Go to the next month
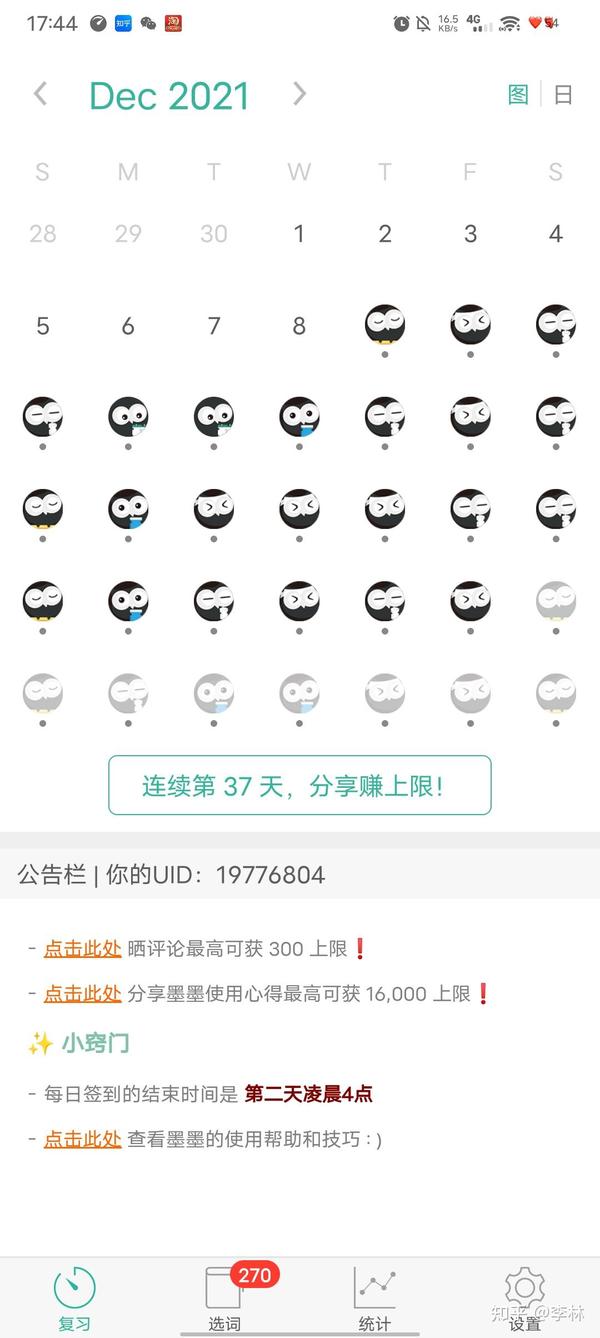The image size is (600, 1338). [299, 94]
